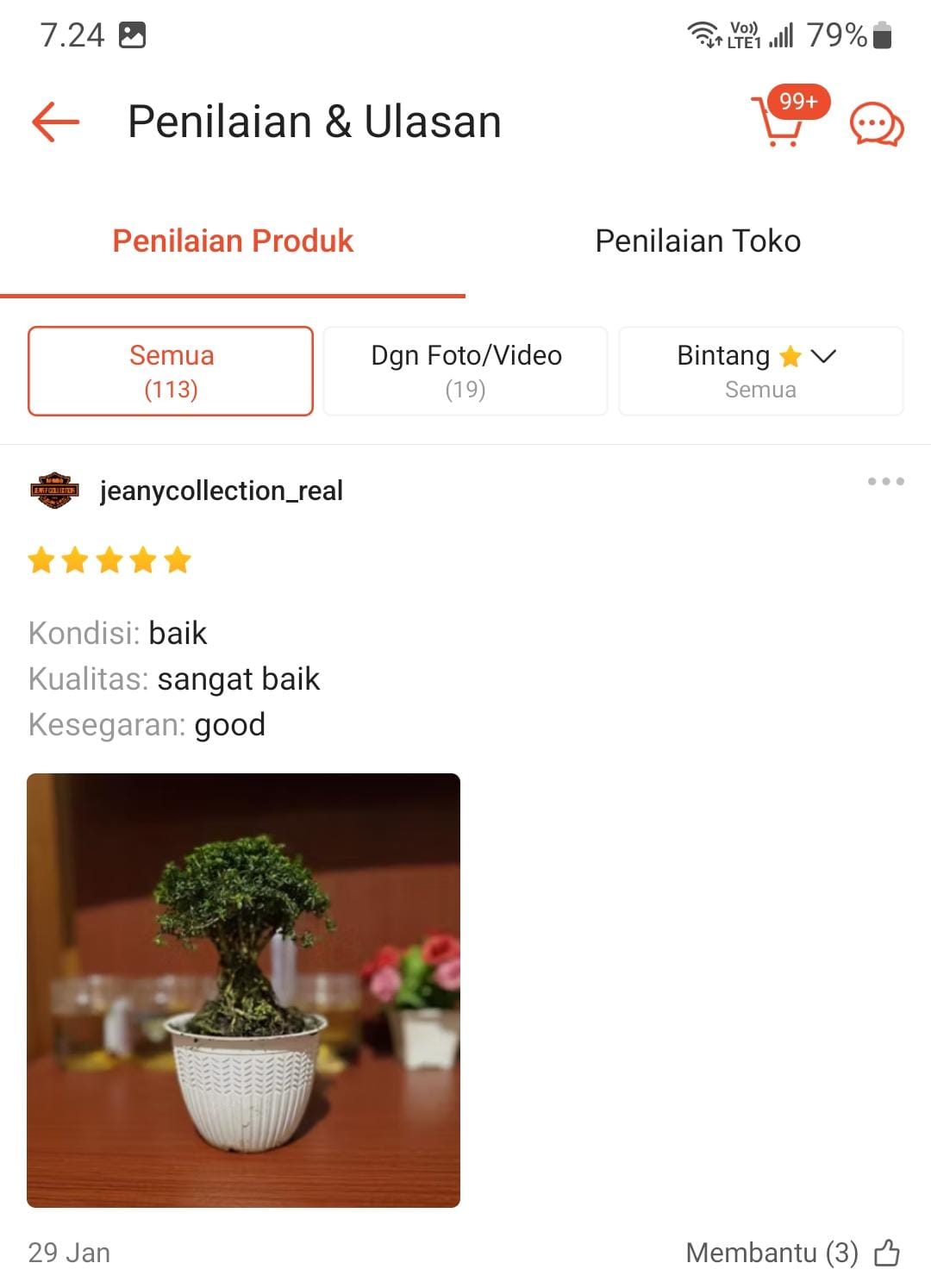This screenshot has height=1288, width=931.
Task: Click the Membantu (3) button
Action: tap(772, 1252)
